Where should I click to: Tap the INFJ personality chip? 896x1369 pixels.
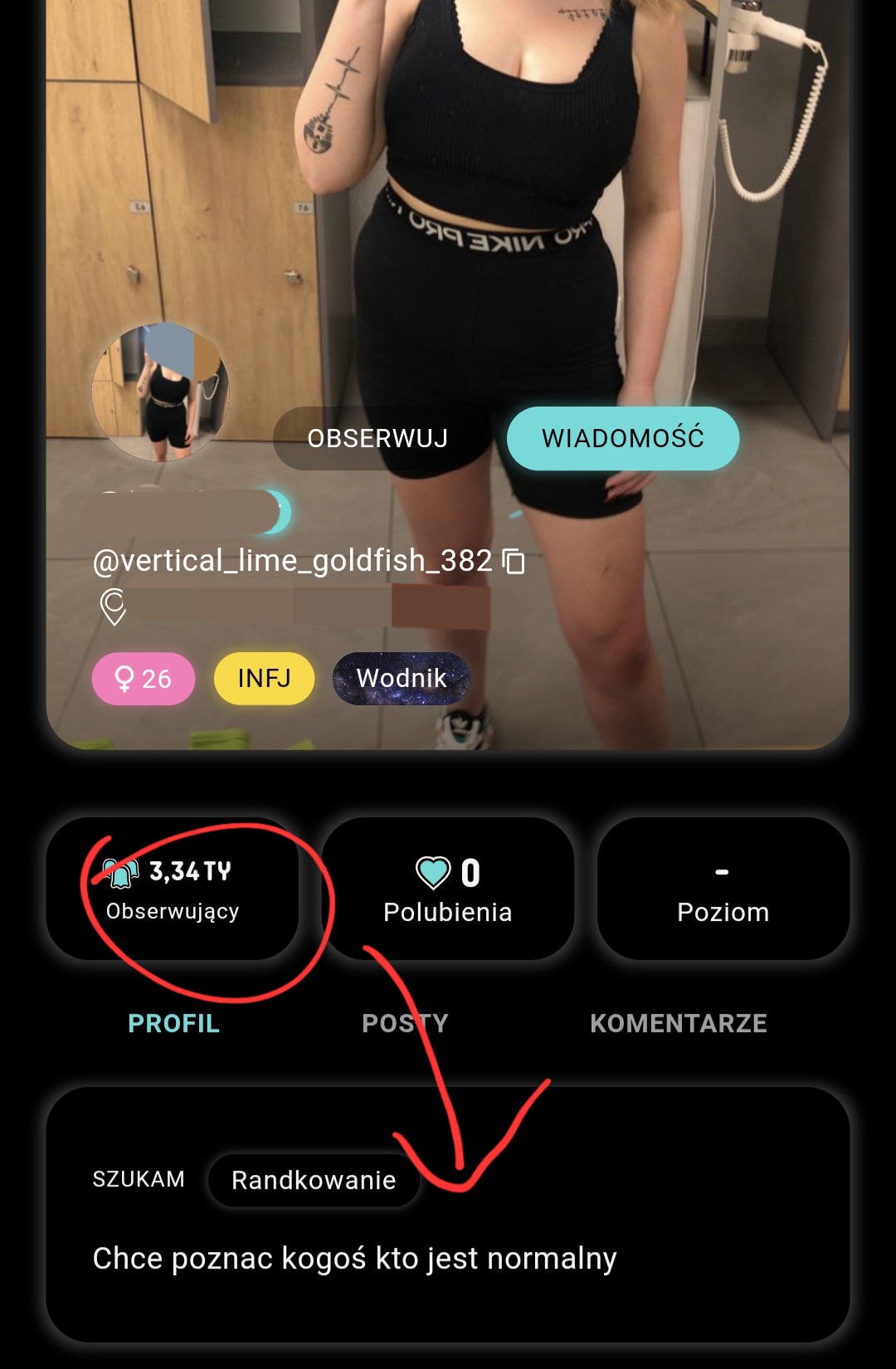tap(264, 679)
